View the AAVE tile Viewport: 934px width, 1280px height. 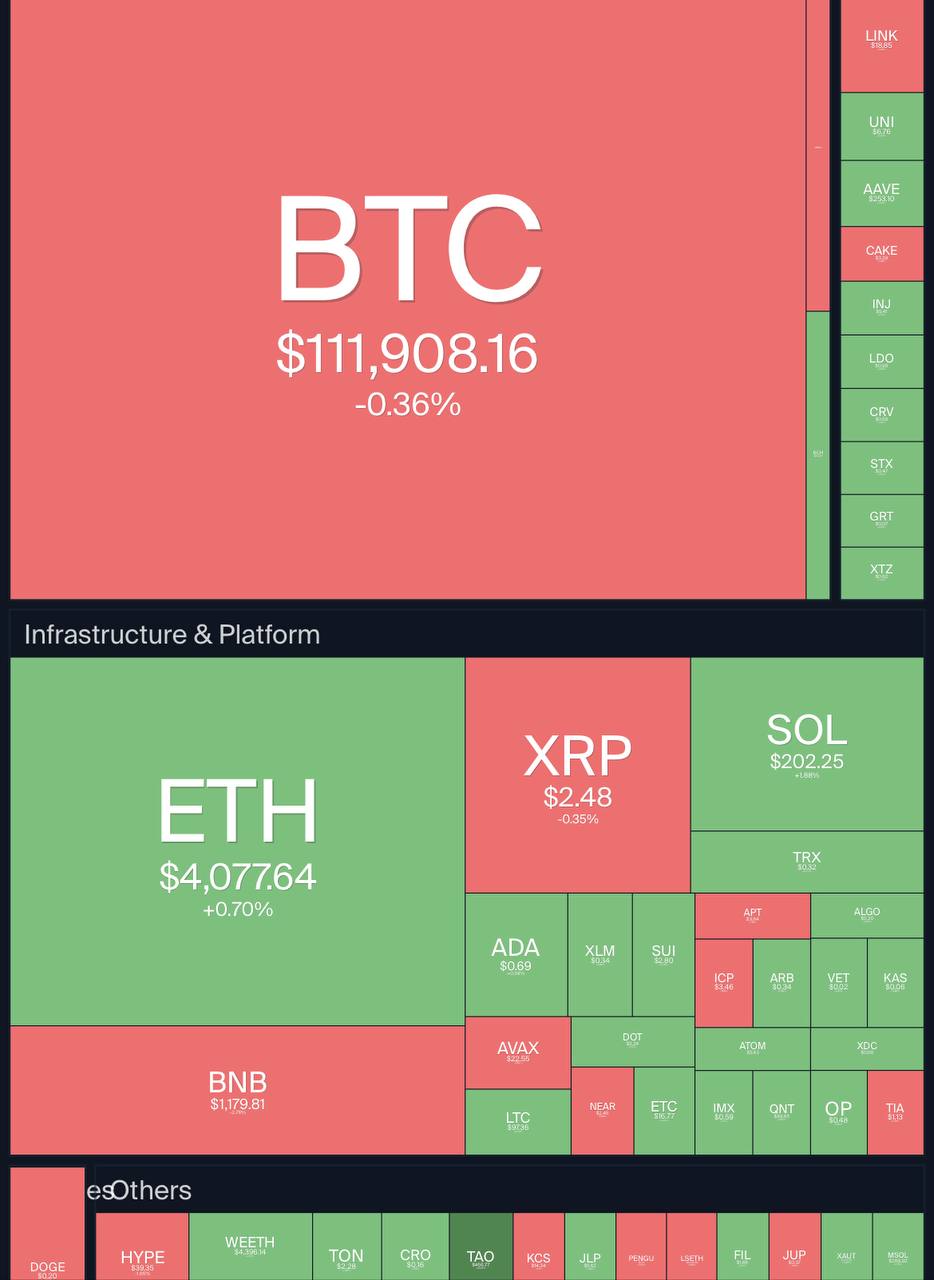point(881,193)
